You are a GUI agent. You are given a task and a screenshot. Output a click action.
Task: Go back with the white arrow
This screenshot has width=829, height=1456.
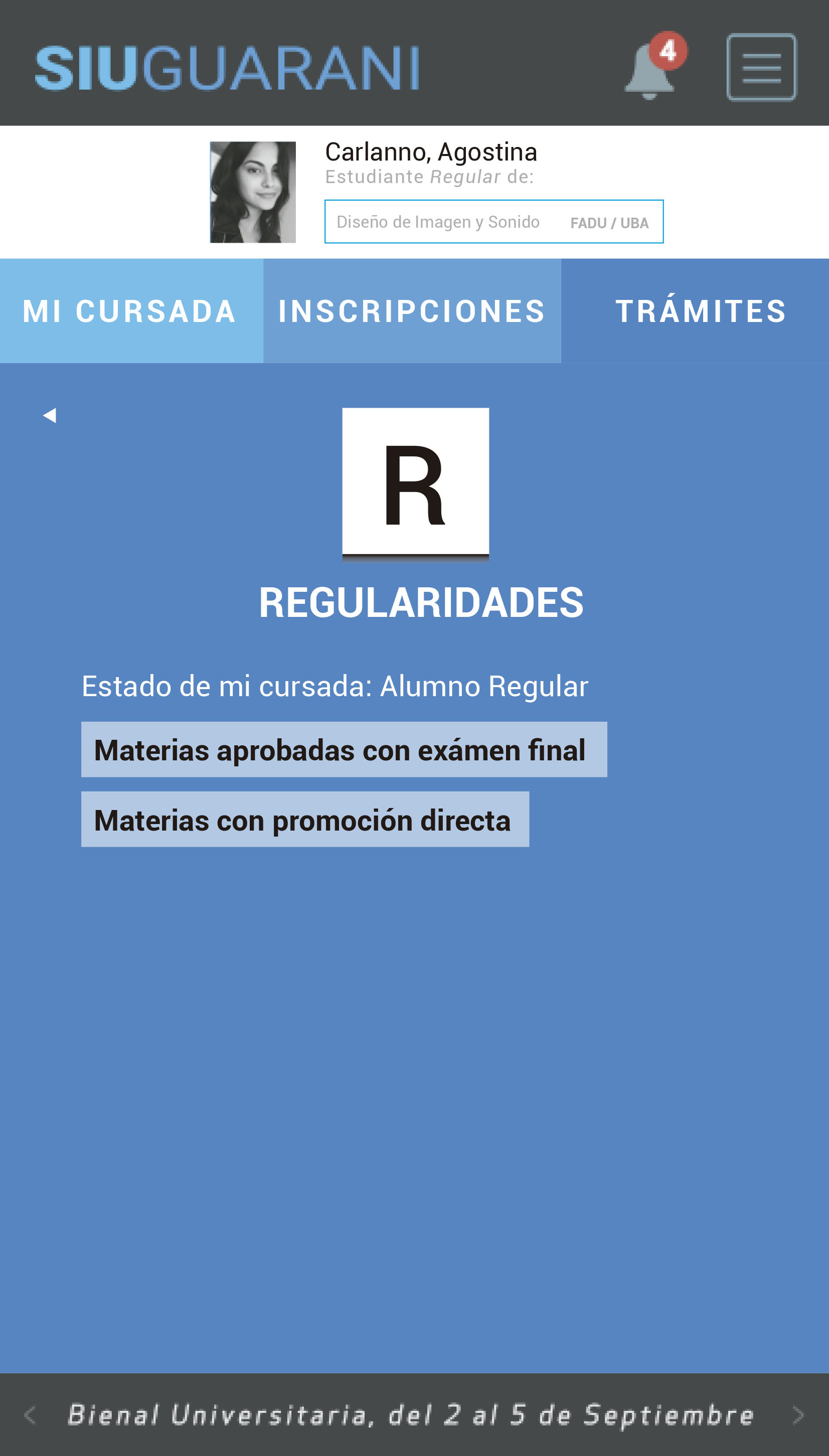50,415
